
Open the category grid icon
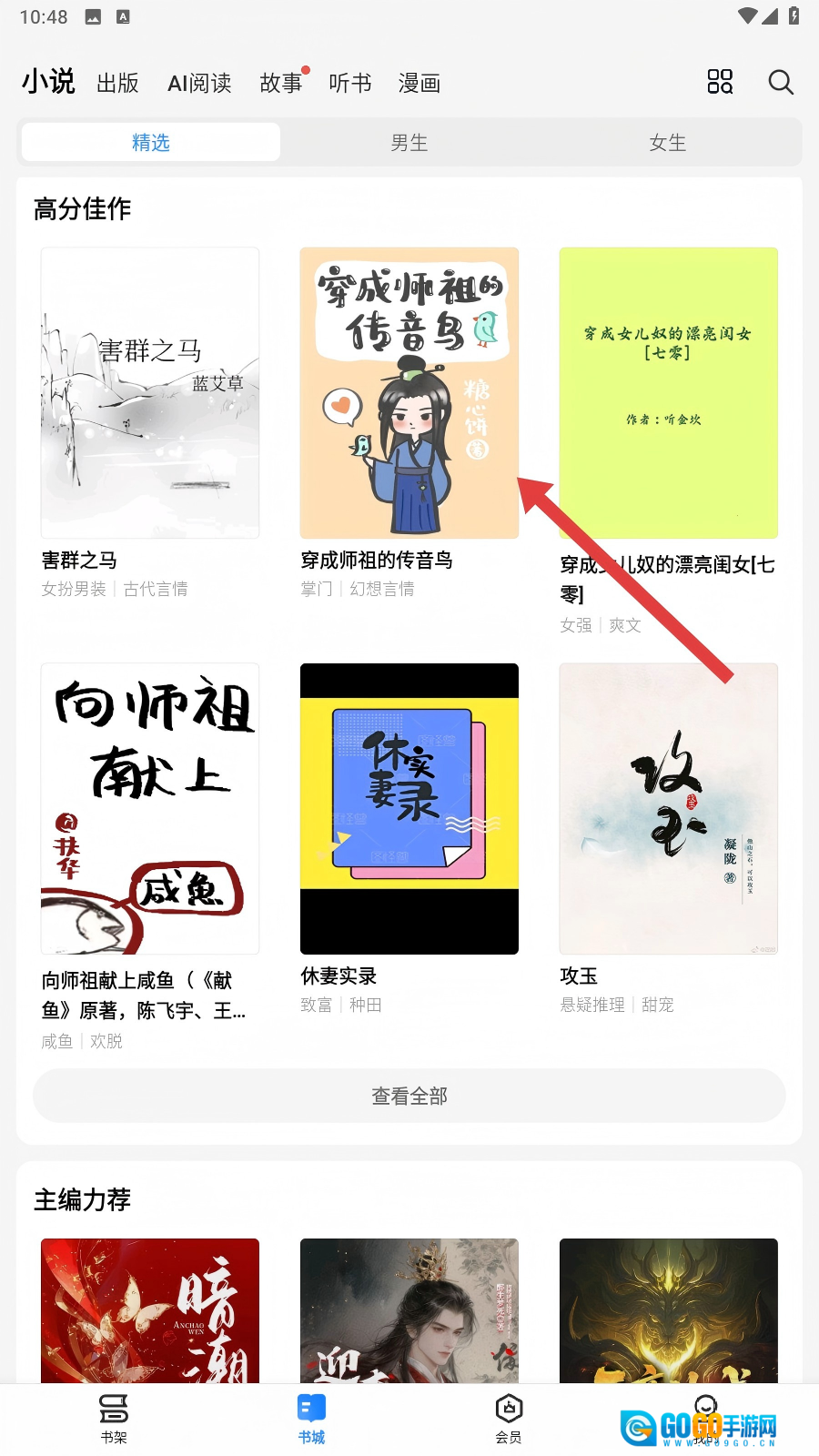[x=720, y=82]
